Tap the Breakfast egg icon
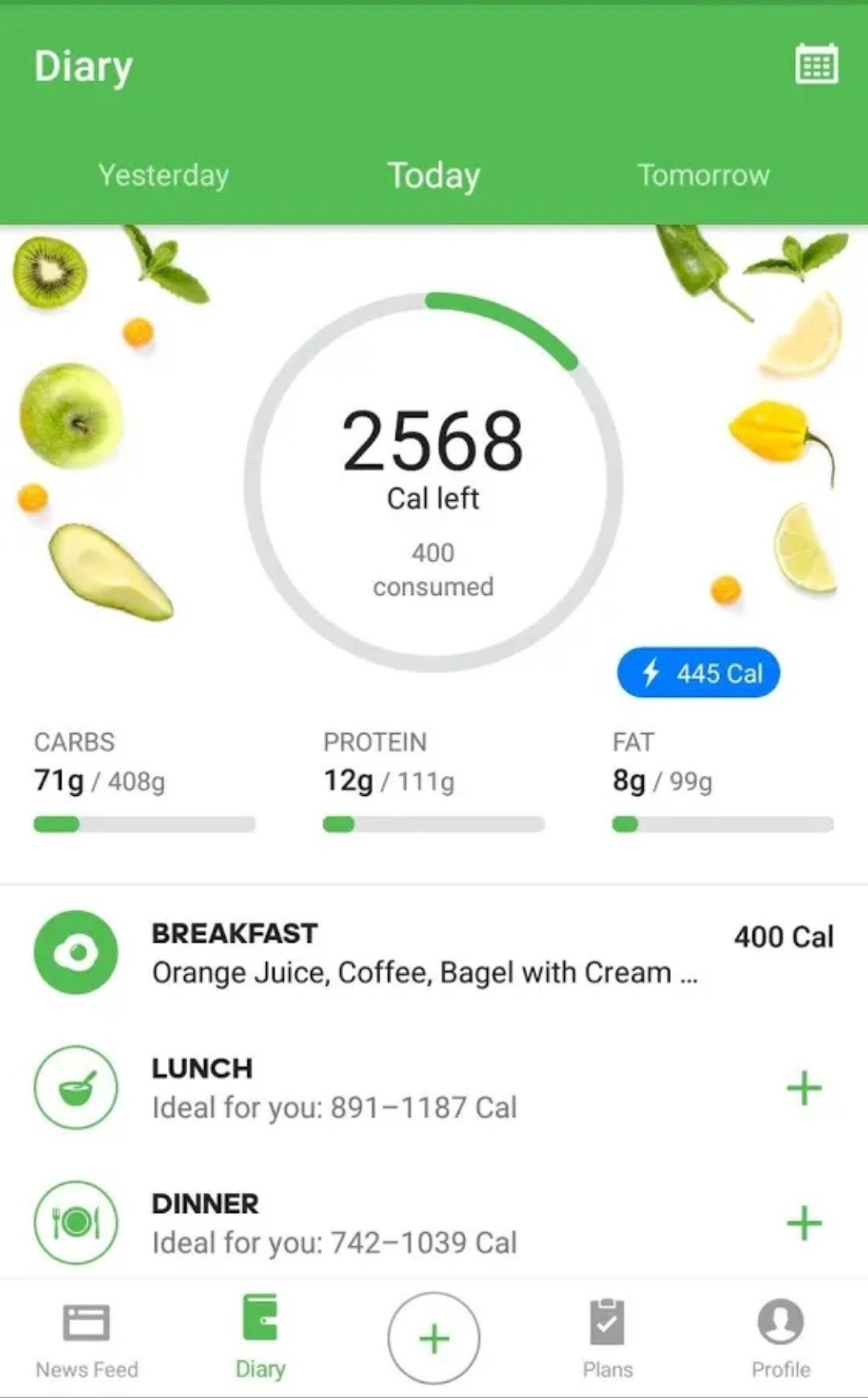The image size is (868, 1398). [x=74, y=953]
